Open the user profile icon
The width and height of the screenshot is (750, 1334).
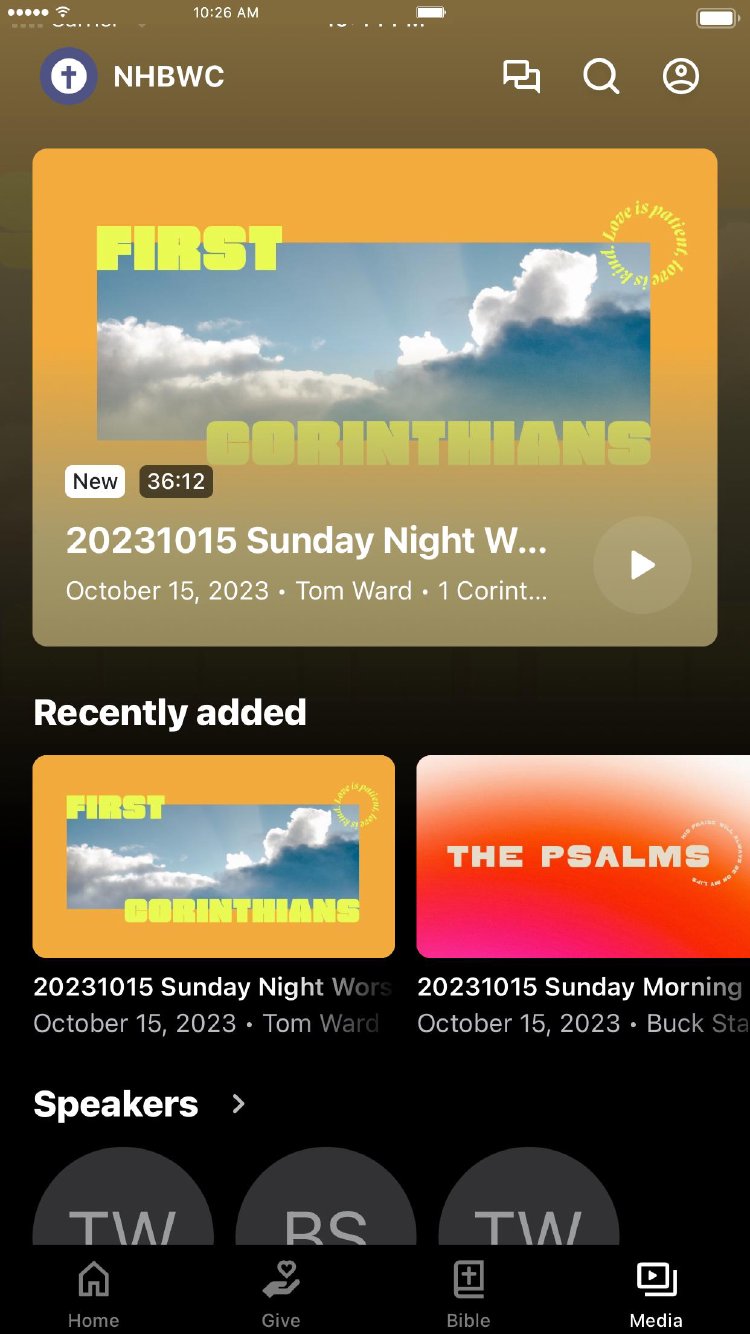(x=681, y=77)
